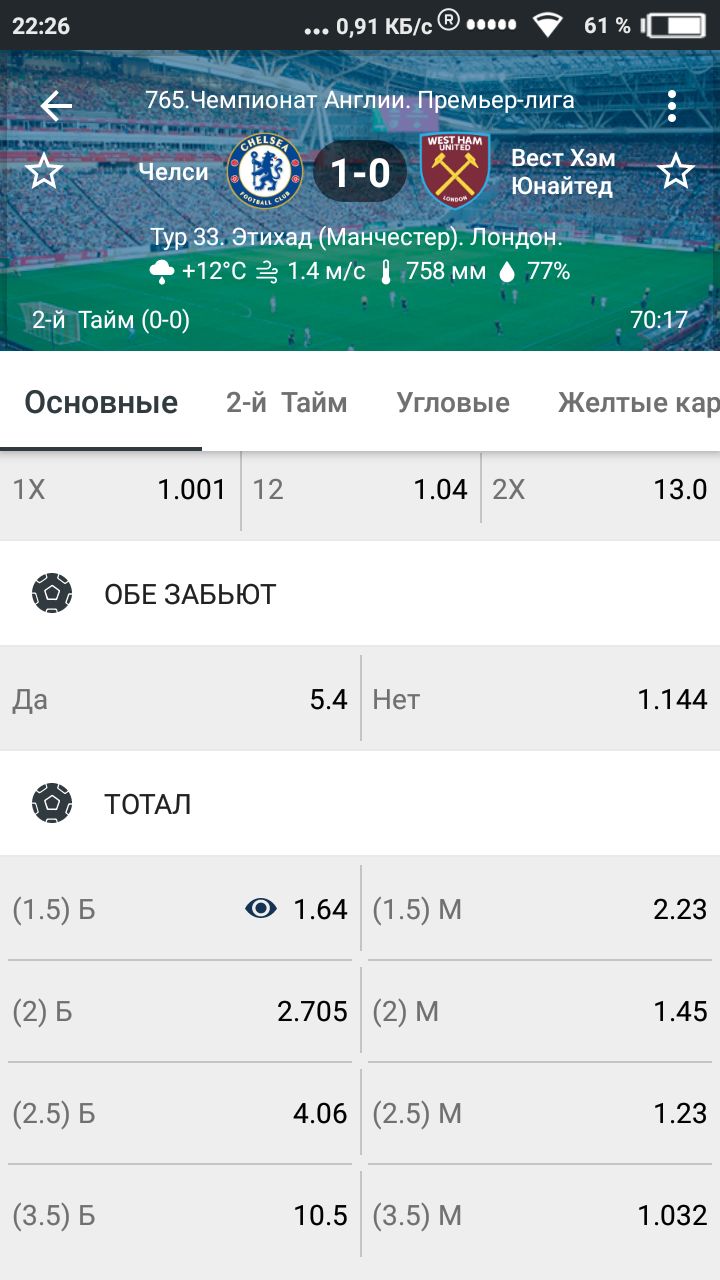Screen dimensions: 720x1280
Task: Favorite Chelsea with the star beside it
Action: pyautogui.click(x=43, y=172)
